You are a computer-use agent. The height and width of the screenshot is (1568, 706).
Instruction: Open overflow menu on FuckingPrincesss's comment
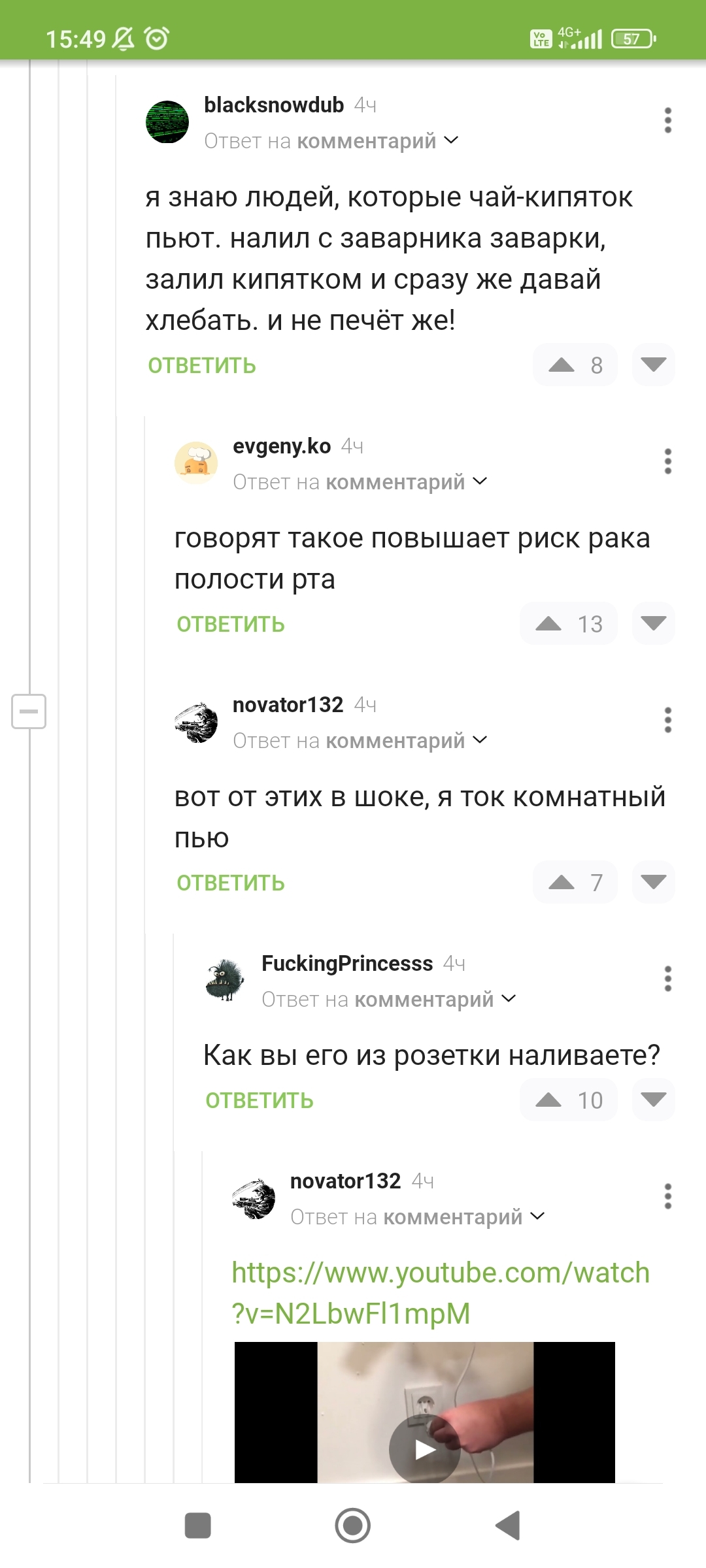667,979
